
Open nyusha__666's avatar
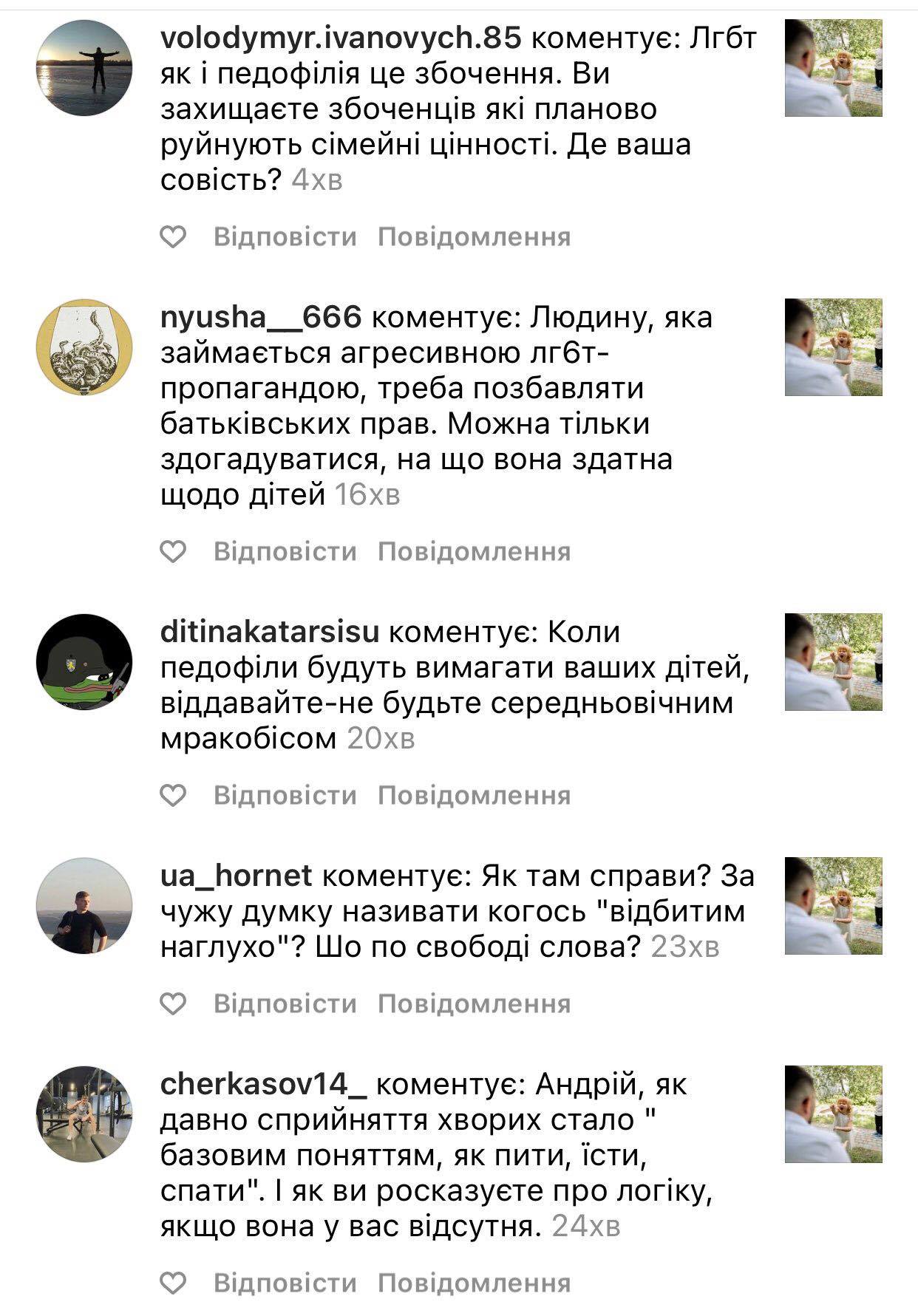click(84, 347)
